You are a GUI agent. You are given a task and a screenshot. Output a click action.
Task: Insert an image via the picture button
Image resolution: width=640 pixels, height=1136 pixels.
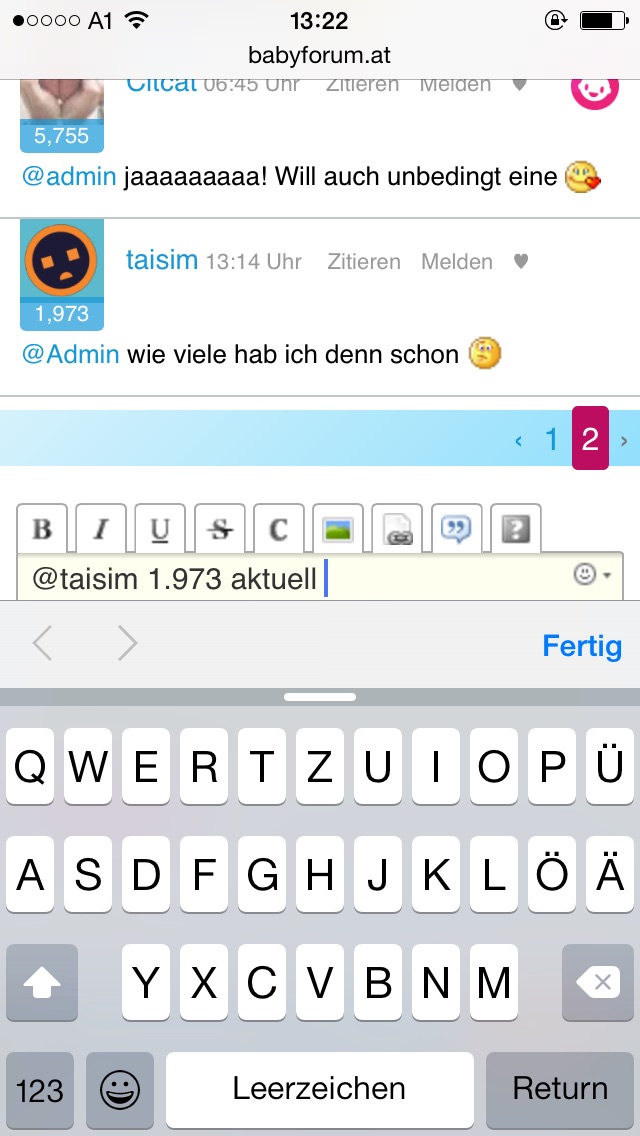click(x=338, y=529)
